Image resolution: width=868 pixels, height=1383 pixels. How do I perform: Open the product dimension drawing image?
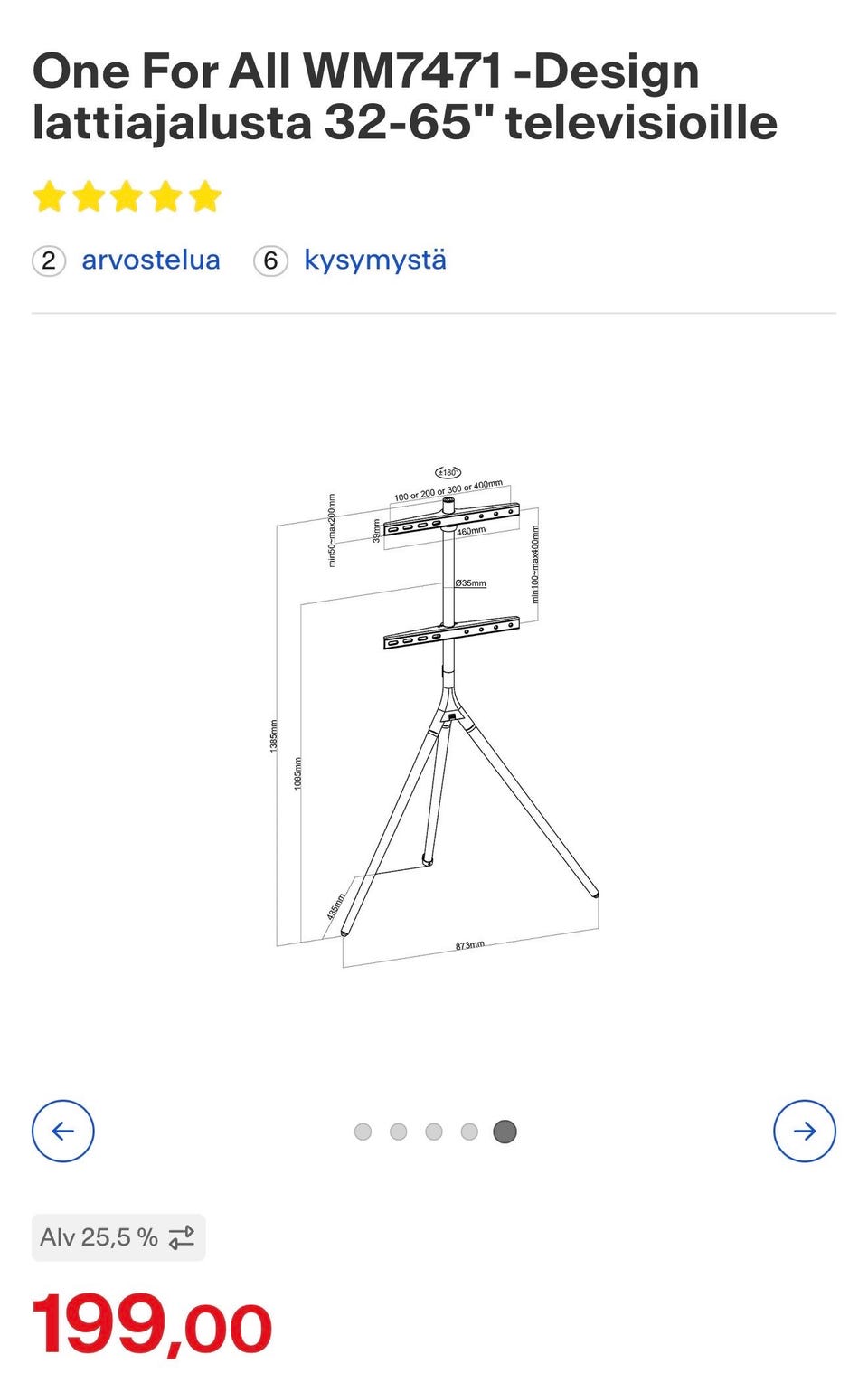pyautogui.click(x=436, y=715)
